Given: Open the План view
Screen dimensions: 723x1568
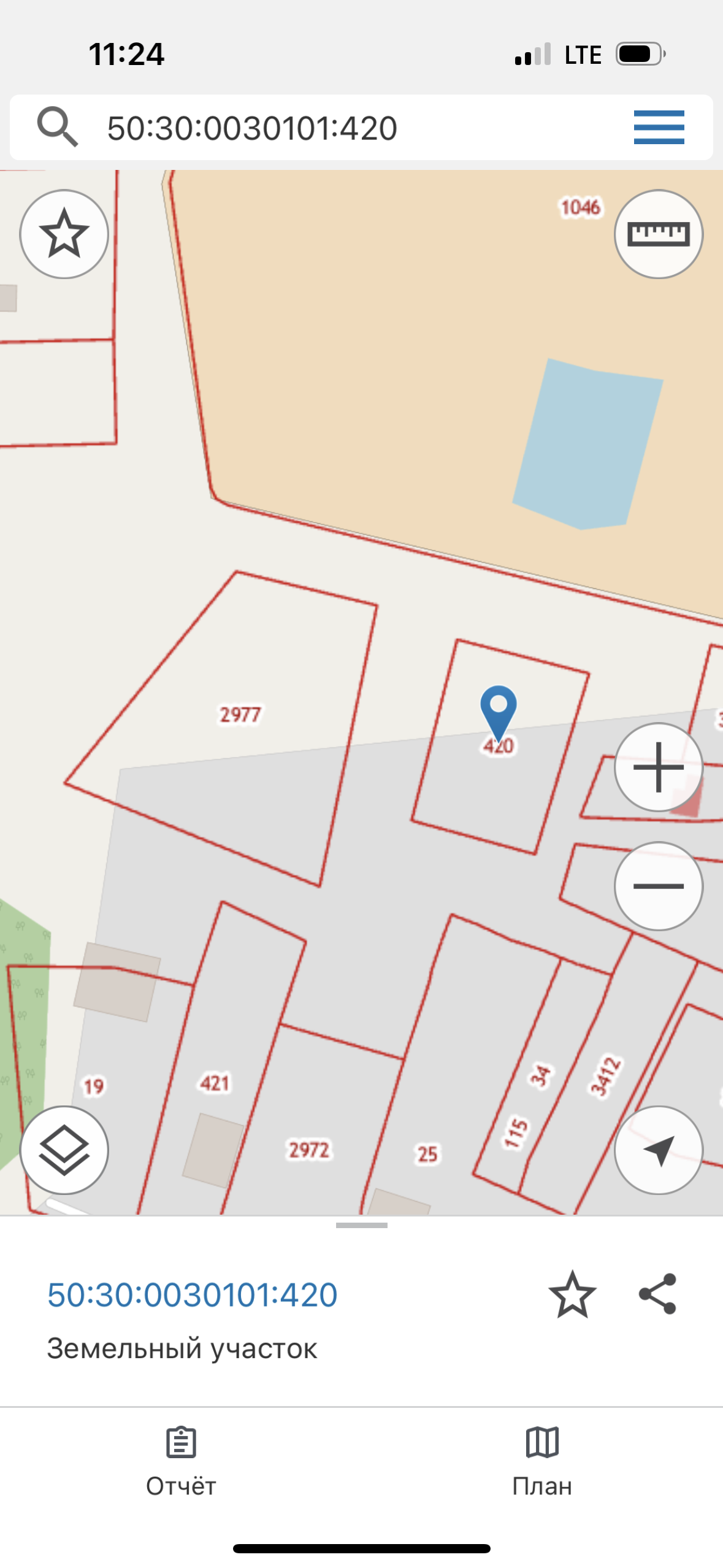Looking at the screenshot, I should click(542, 1461).
